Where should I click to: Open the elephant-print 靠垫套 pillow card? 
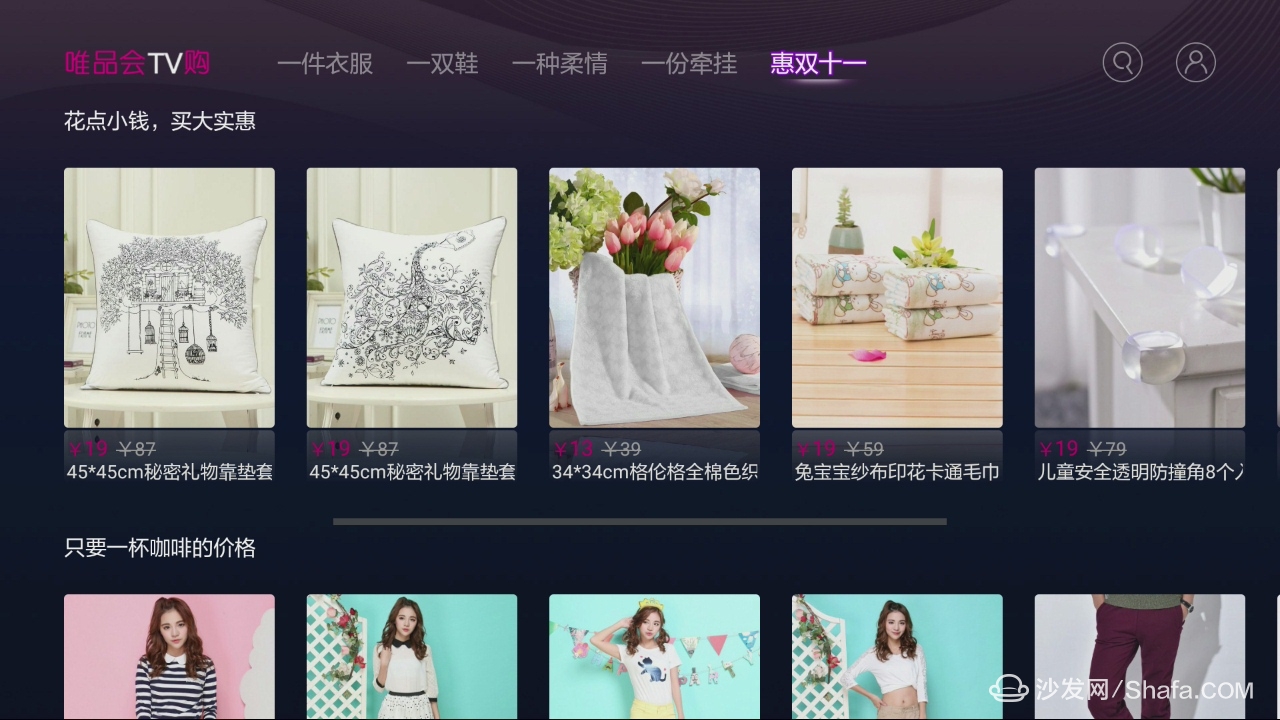click(x=411, y=298)
